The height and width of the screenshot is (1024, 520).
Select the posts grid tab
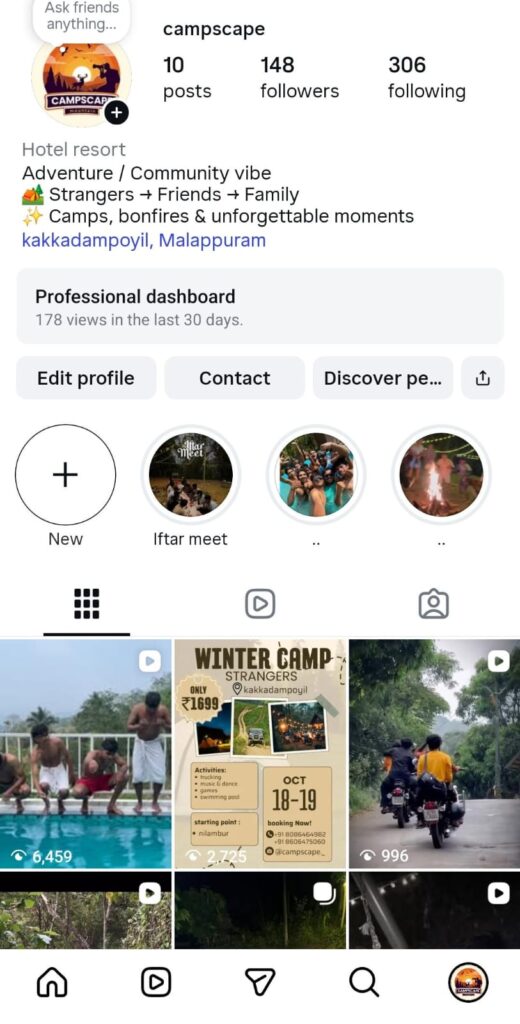[x=87, y=604]
